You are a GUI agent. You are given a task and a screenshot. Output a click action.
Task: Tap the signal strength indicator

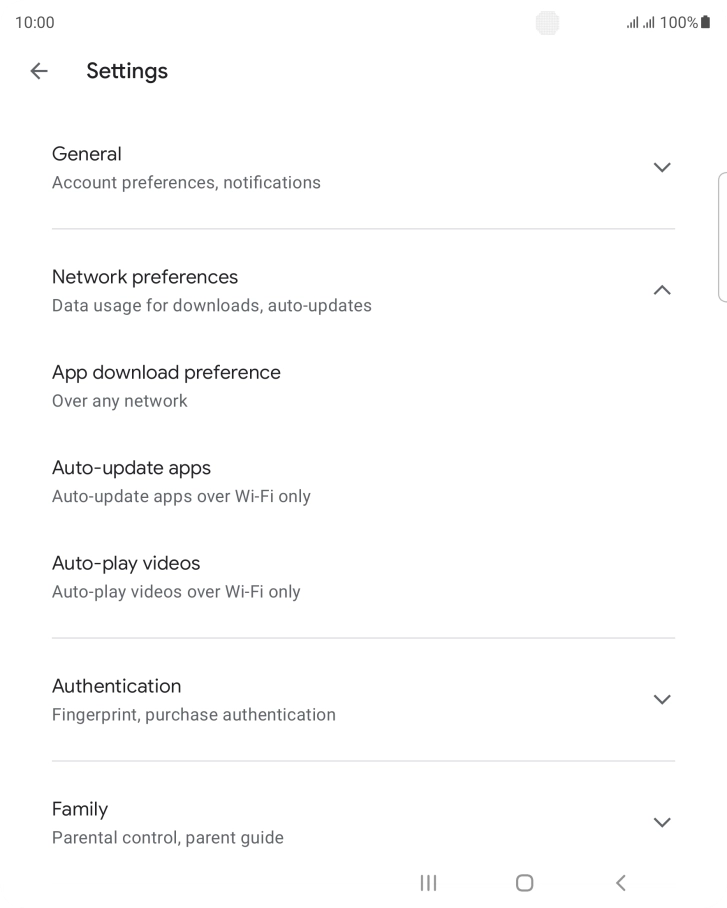(x=635, y=21)
